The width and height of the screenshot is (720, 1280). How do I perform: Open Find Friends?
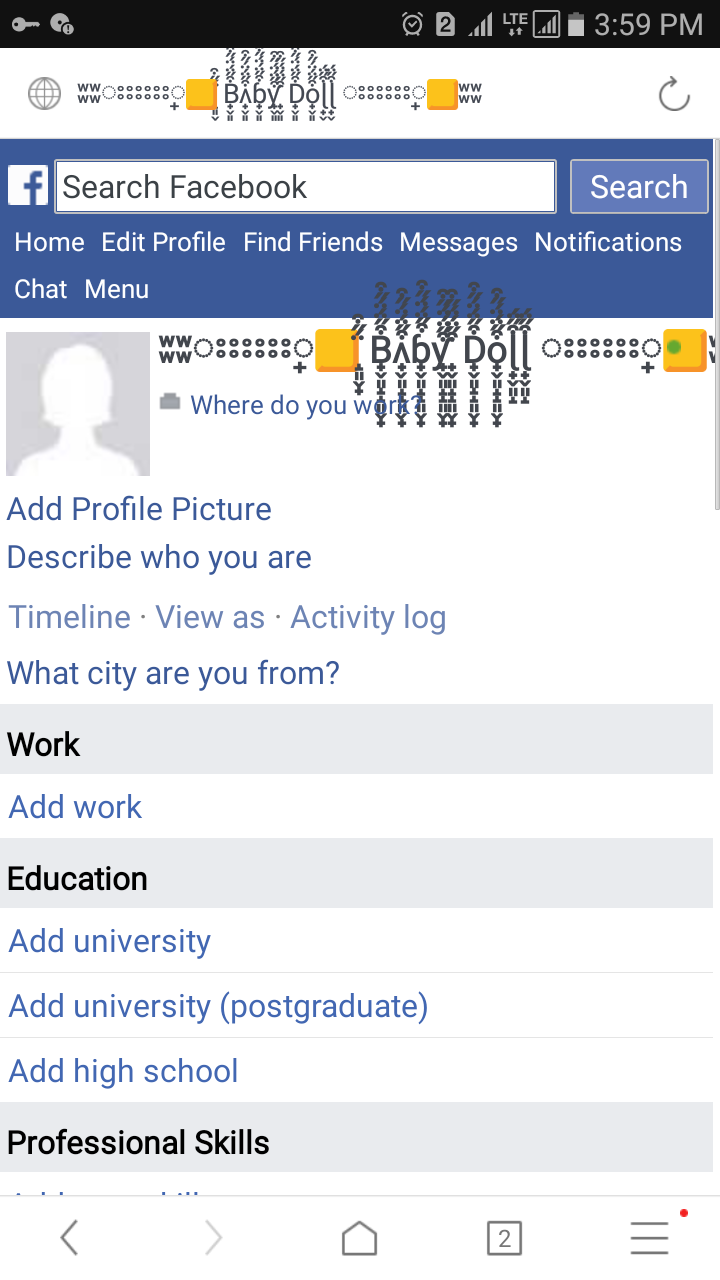313,242
